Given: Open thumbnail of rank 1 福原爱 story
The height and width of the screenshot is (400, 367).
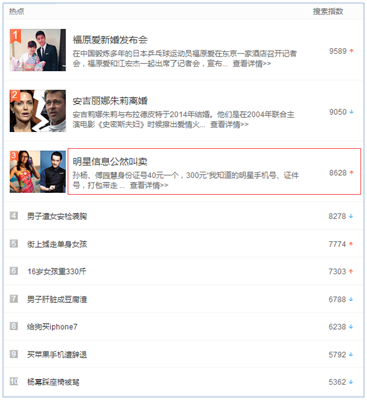Looking at the screenshot, I should pyautogui.click(x=38, y=50).
